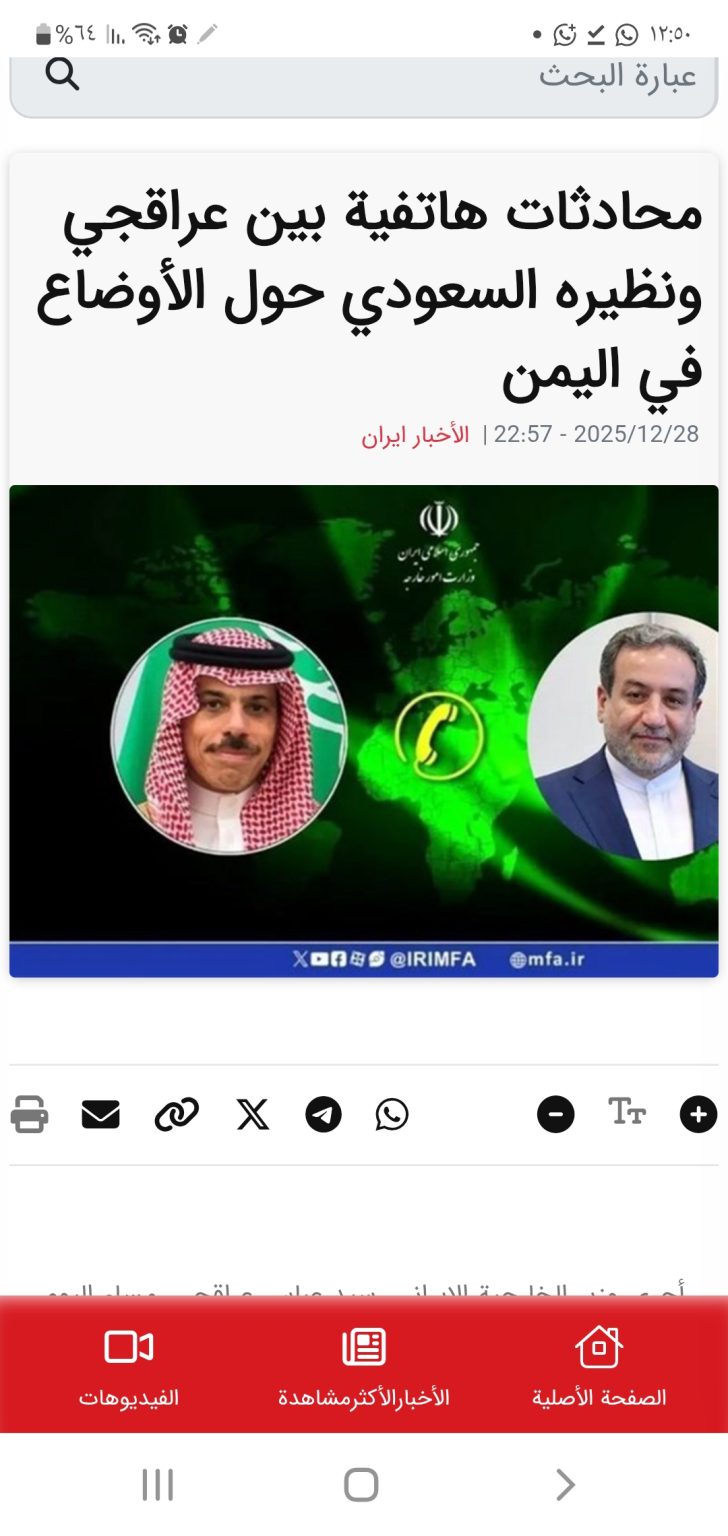The height and width of the screenshot is (1536, 728).
Task: Share the article on Telegram
Action: pyautogui.click(x=323, y=1114)
